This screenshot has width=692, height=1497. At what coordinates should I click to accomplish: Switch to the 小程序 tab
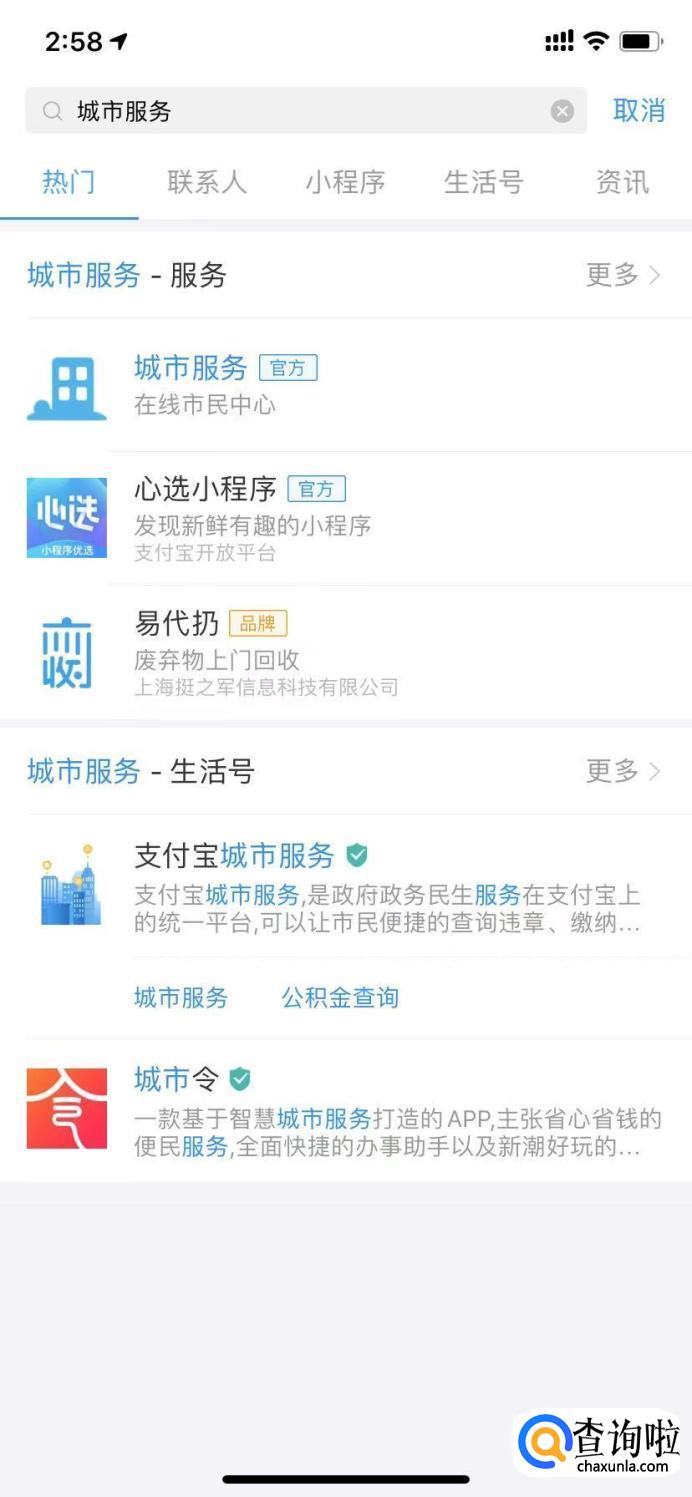pyautogui.click(x=345, y=183)
